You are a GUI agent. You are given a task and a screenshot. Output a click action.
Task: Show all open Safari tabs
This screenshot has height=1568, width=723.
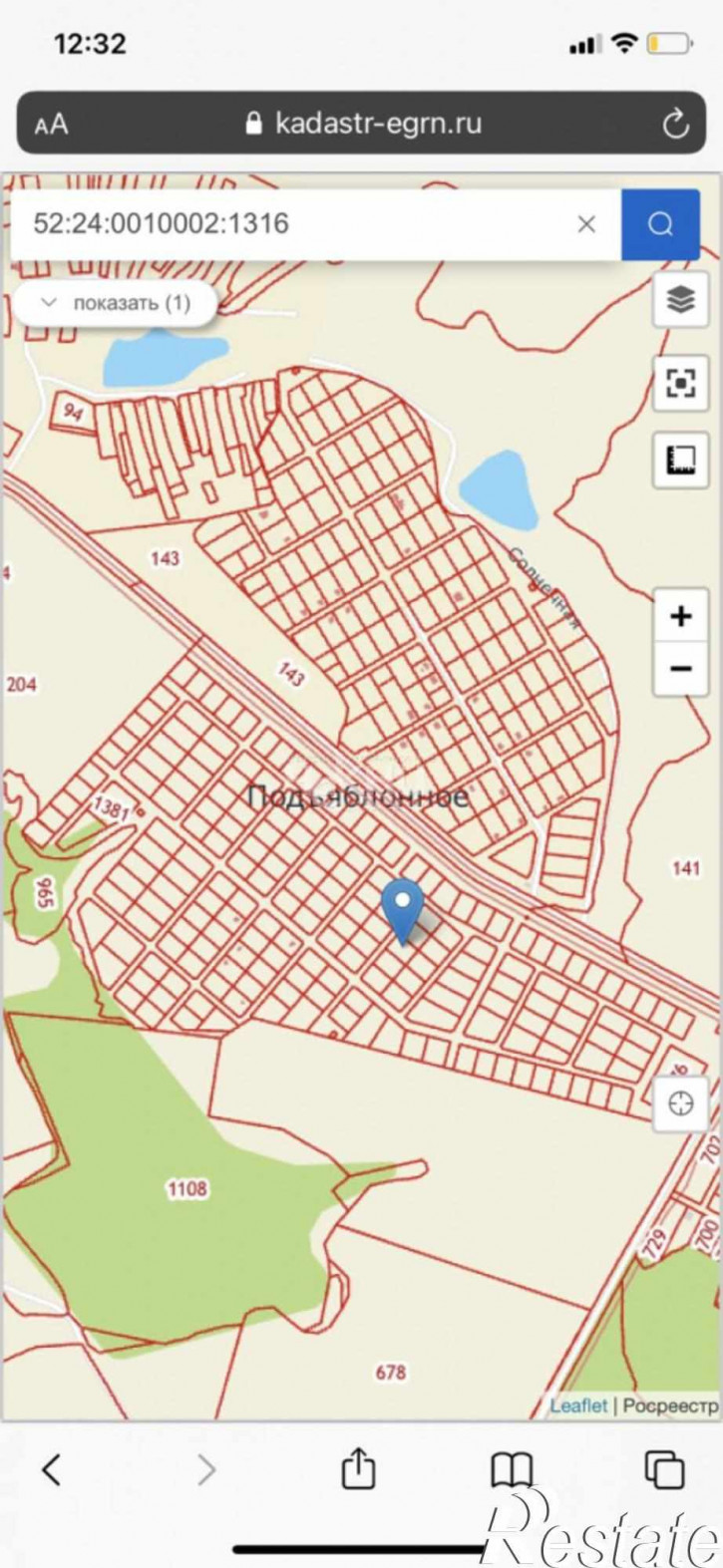click(664, 1468)
